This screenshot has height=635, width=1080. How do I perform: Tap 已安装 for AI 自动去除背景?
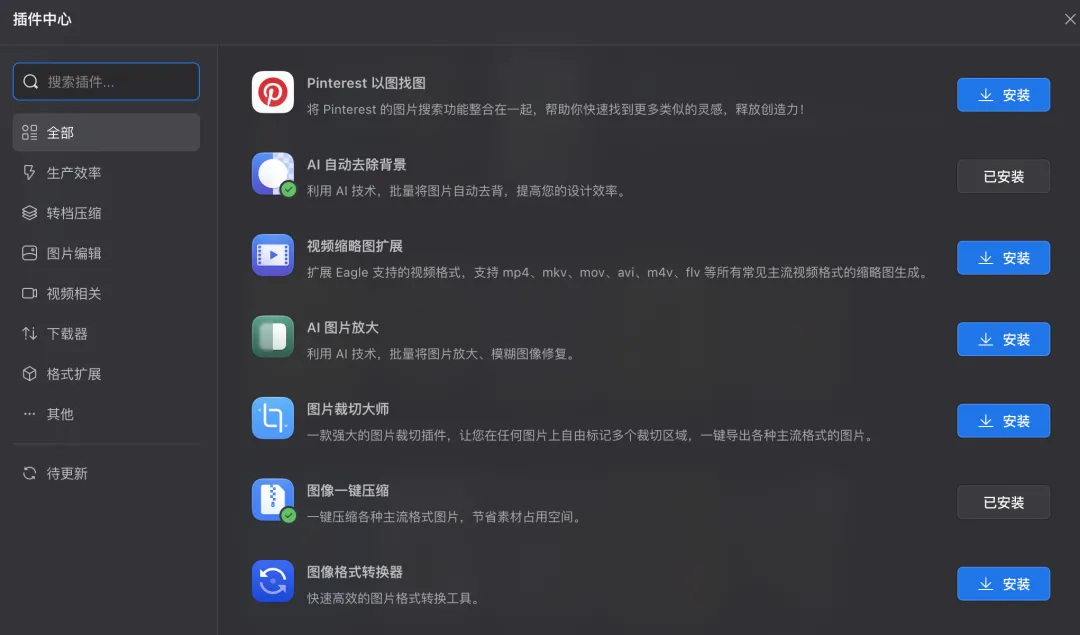point(1003,176)
